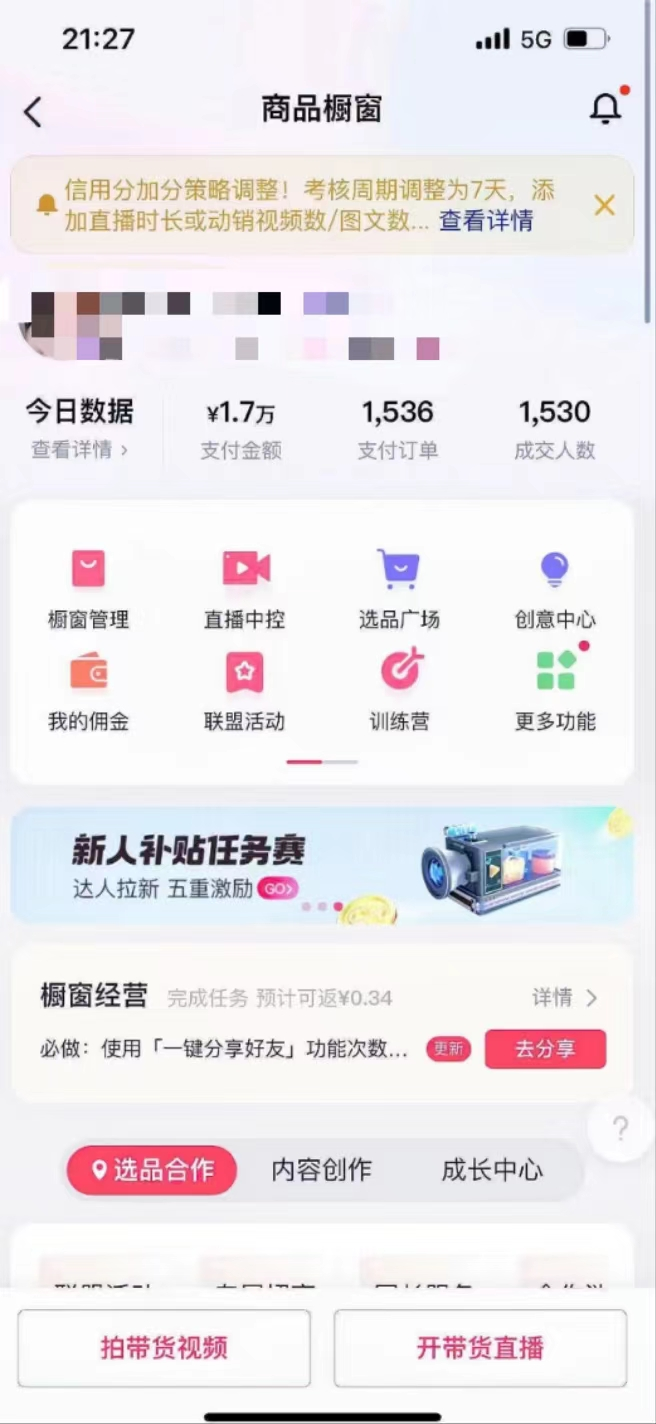Tap the 去分享 button
This screenshot has height=1424, width=656.
(545, 1049)
